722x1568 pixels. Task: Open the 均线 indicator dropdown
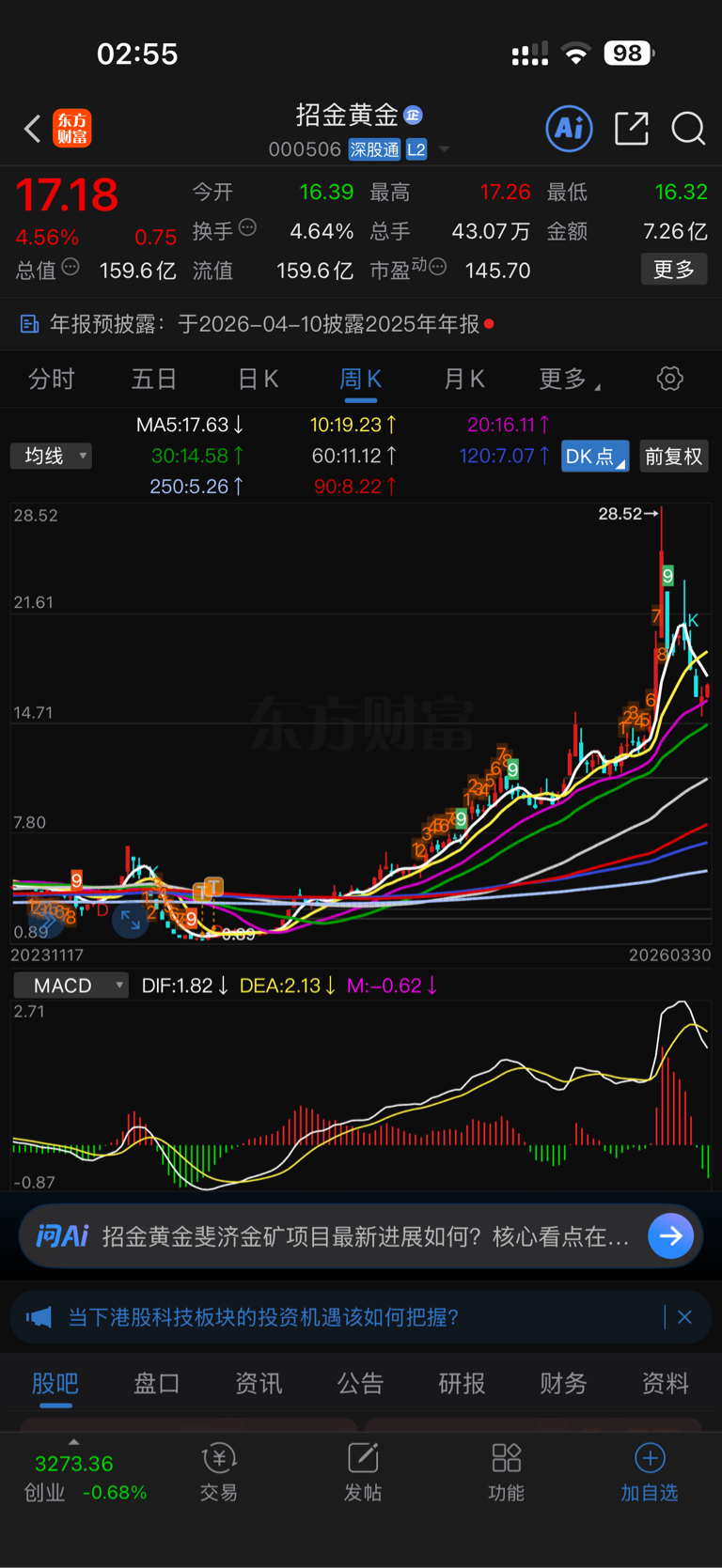pyautogui.click(x=52, y=456)
